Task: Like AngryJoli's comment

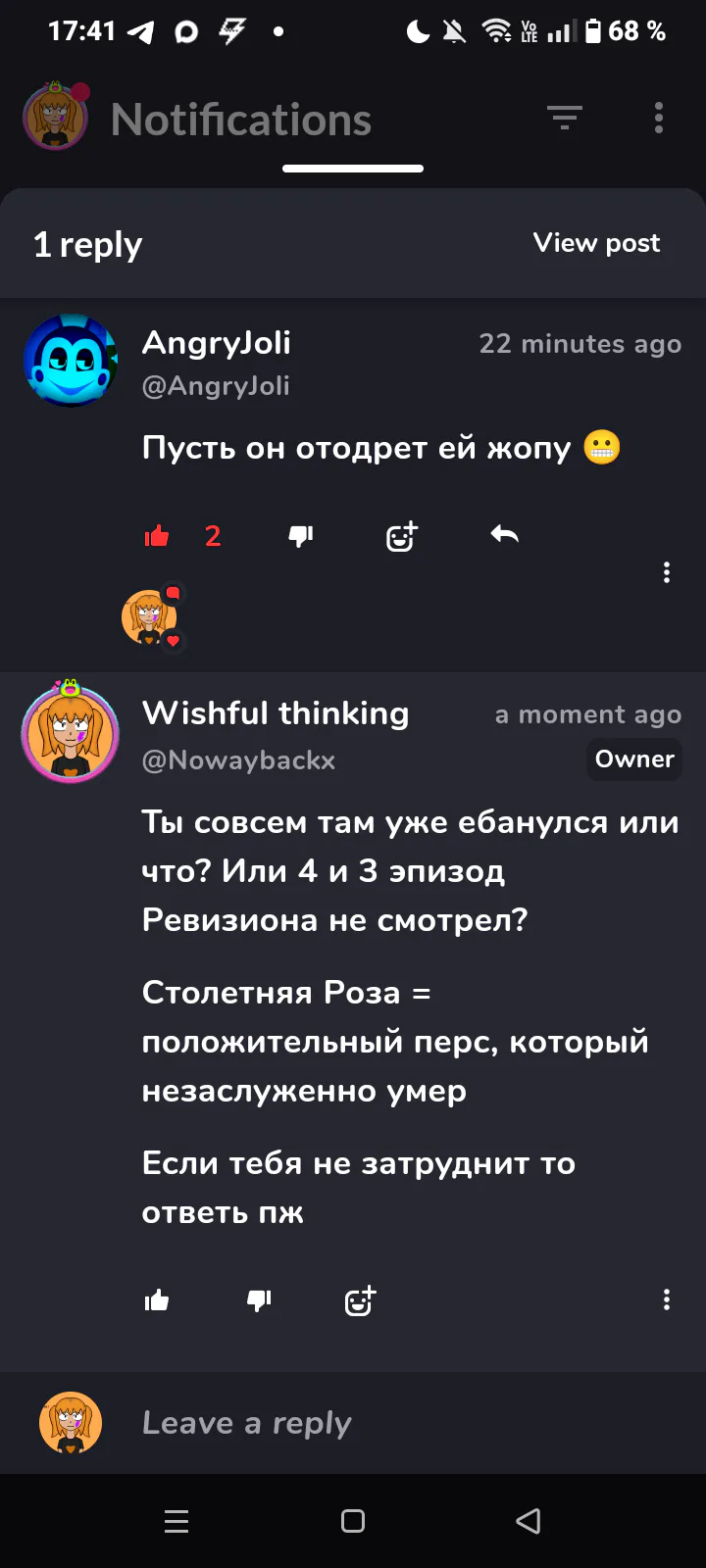Action: pos(157,535)
